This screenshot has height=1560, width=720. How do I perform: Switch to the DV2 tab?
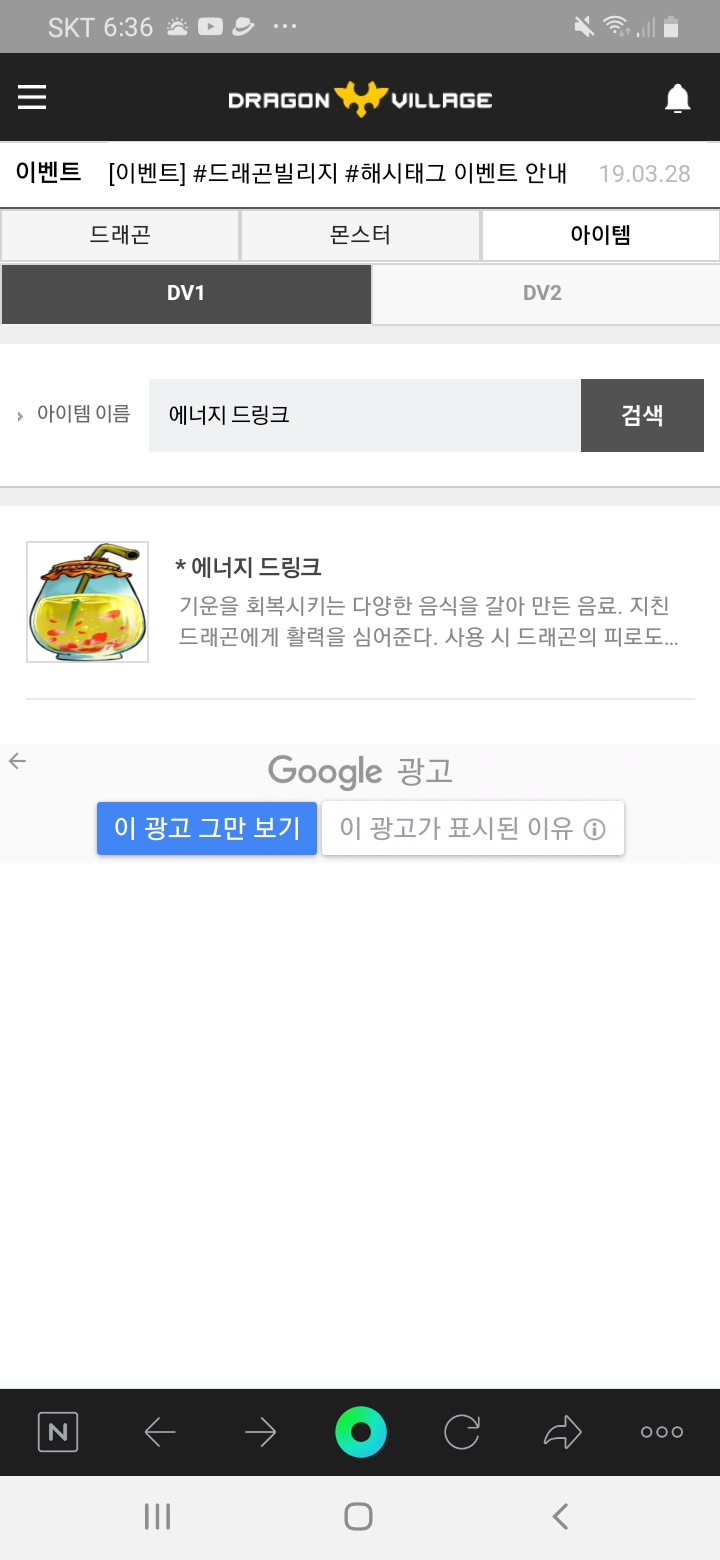tap(543, 294)
